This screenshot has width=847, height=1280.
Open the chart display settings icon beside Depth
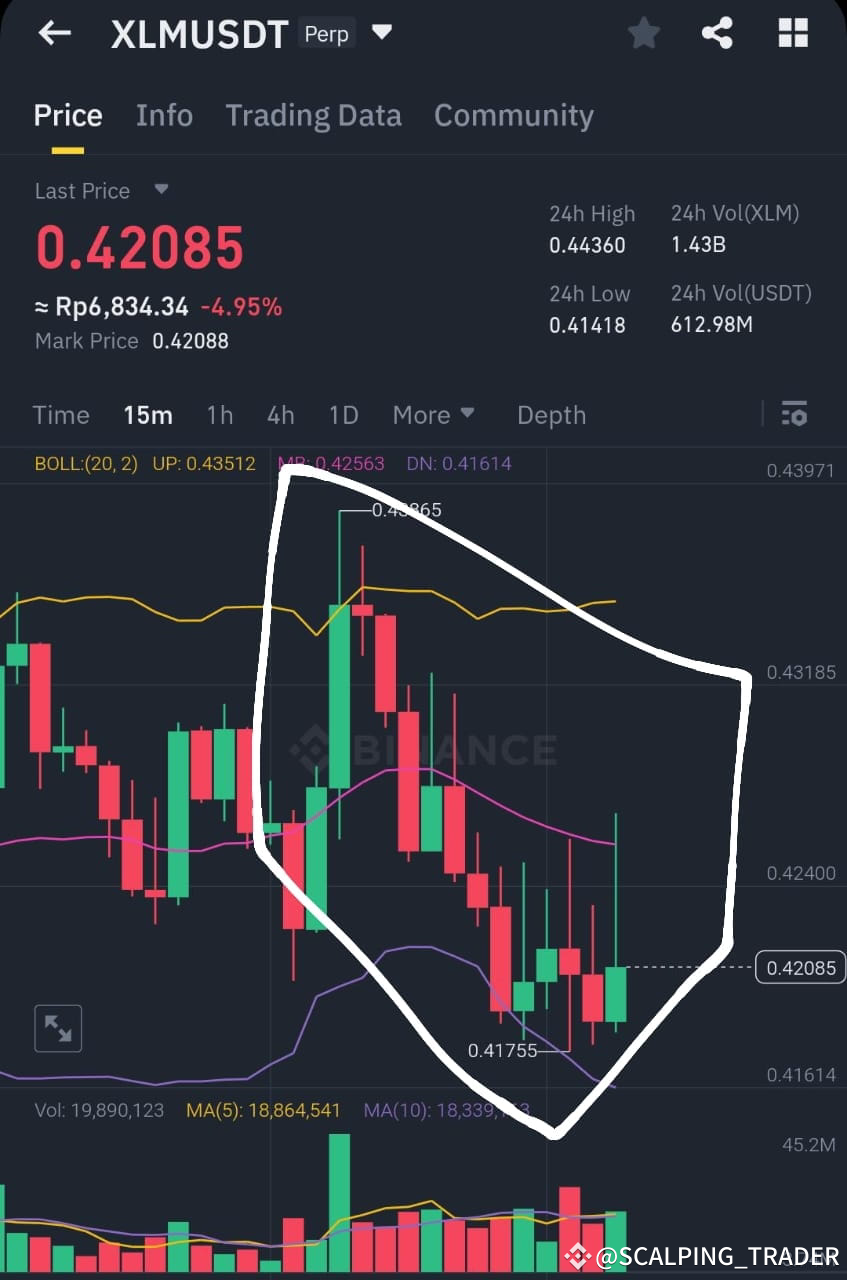point(794,414)
